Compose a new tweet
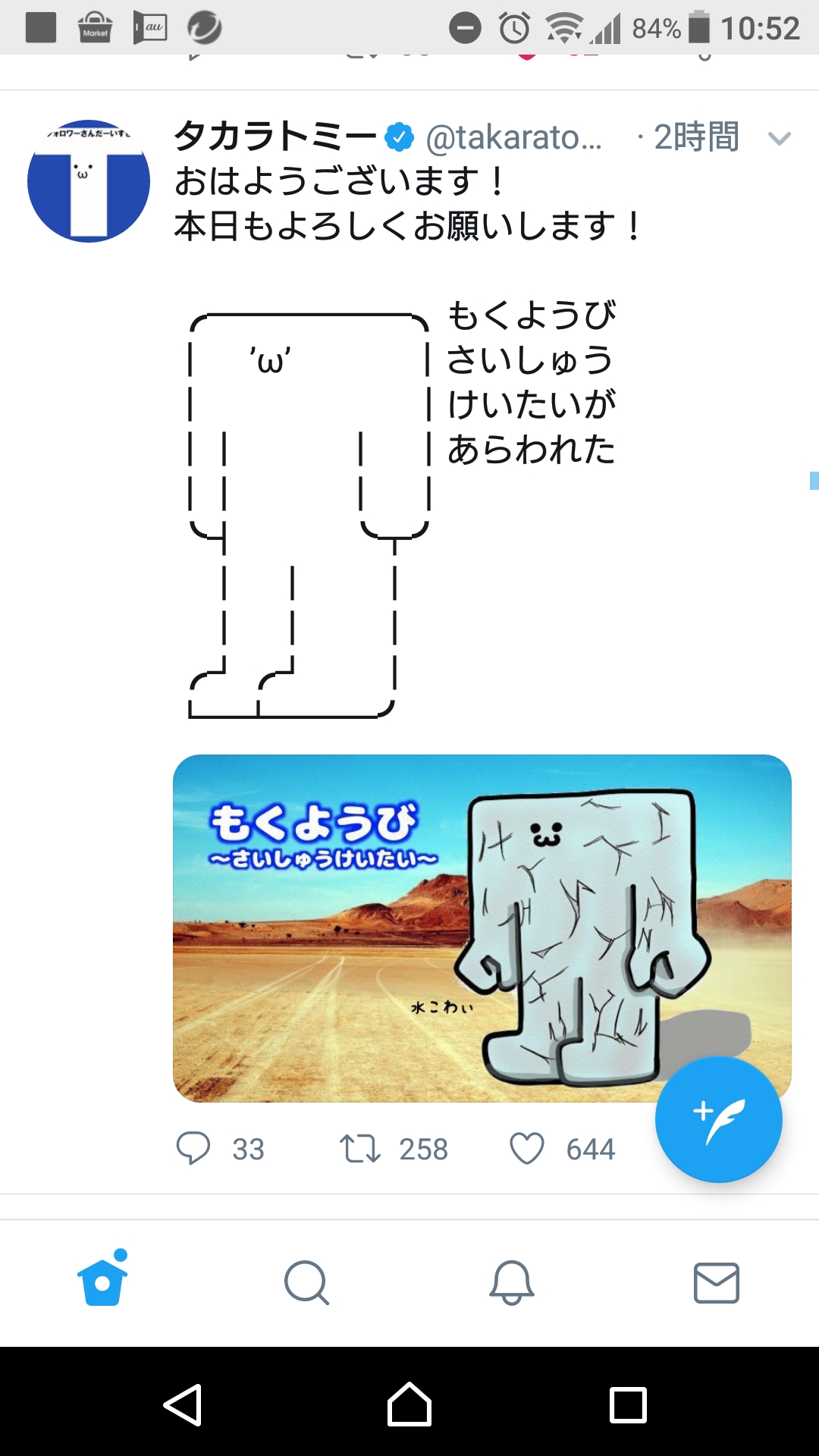The height and width of the screenshot is (1456, 819). coord(718,1119)
